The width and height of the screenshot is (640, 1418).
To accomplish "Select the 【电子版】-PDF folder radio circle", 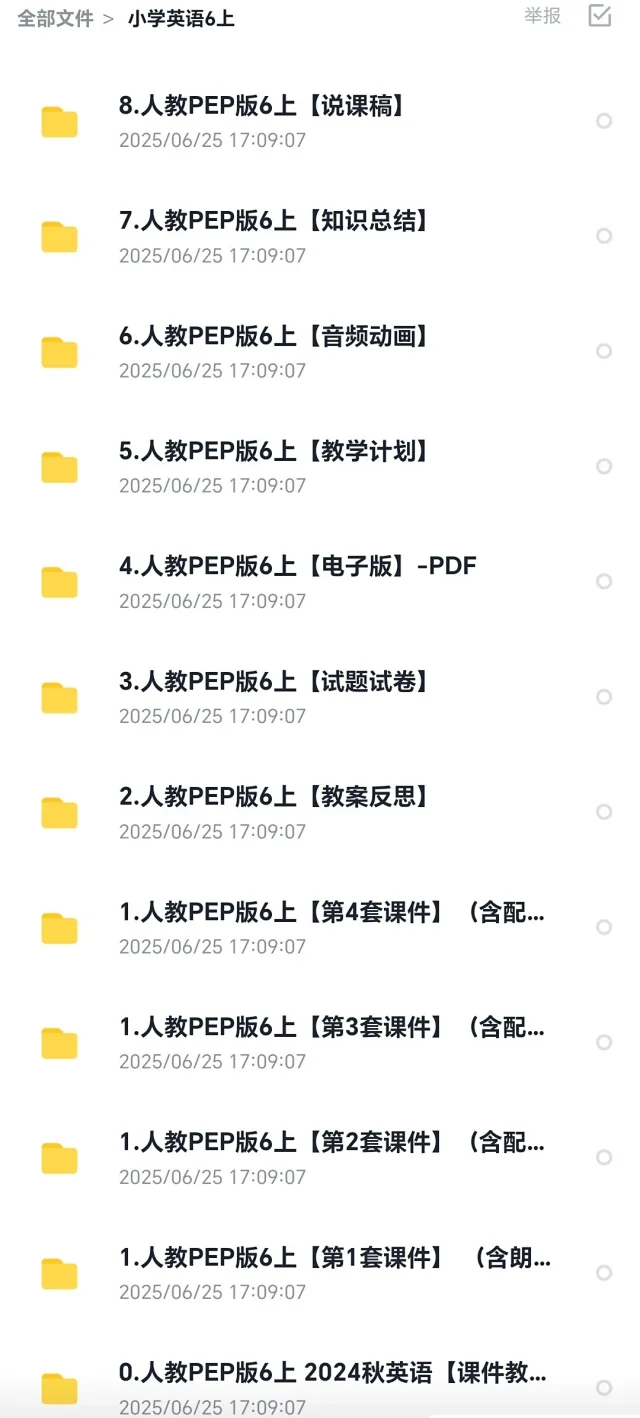I will tap(604, 582).
